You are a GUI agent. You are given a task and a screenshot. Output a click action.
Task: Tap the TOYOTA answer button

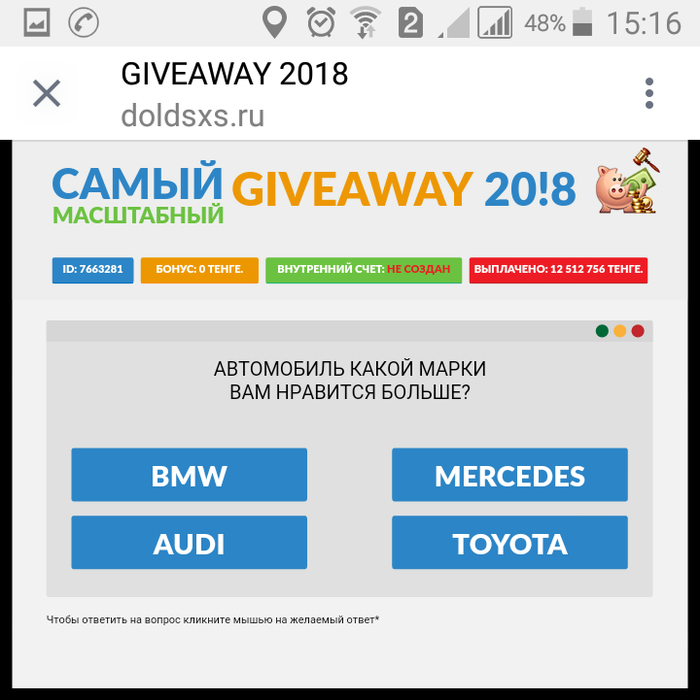click(509, 543)
